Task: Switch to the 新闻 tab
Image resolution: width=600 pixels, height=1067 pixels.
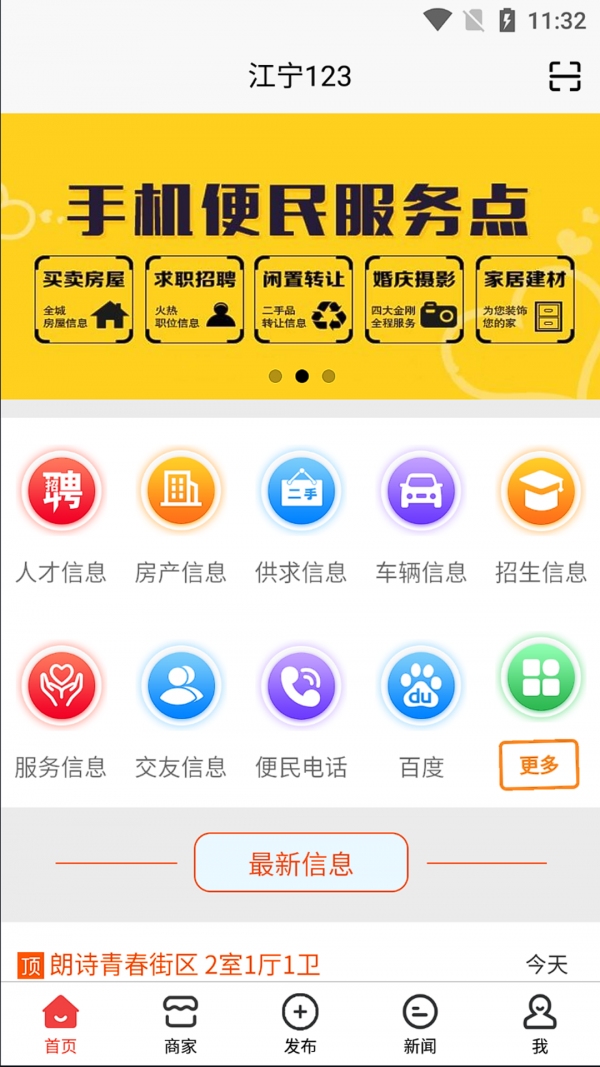Action: point(420,1025)
